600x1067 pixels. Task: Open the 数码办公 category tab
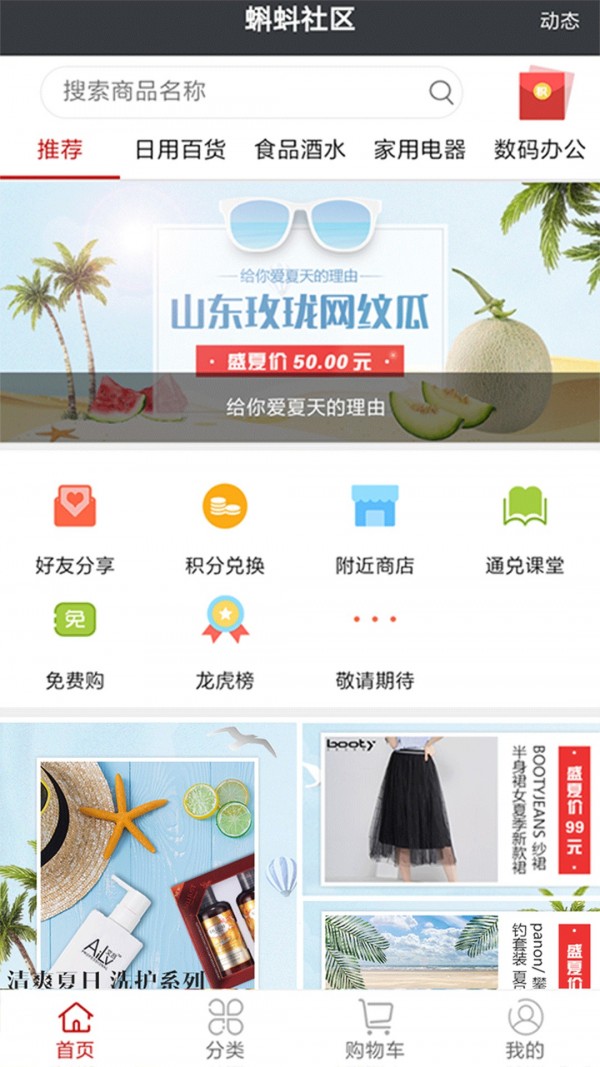539,150
